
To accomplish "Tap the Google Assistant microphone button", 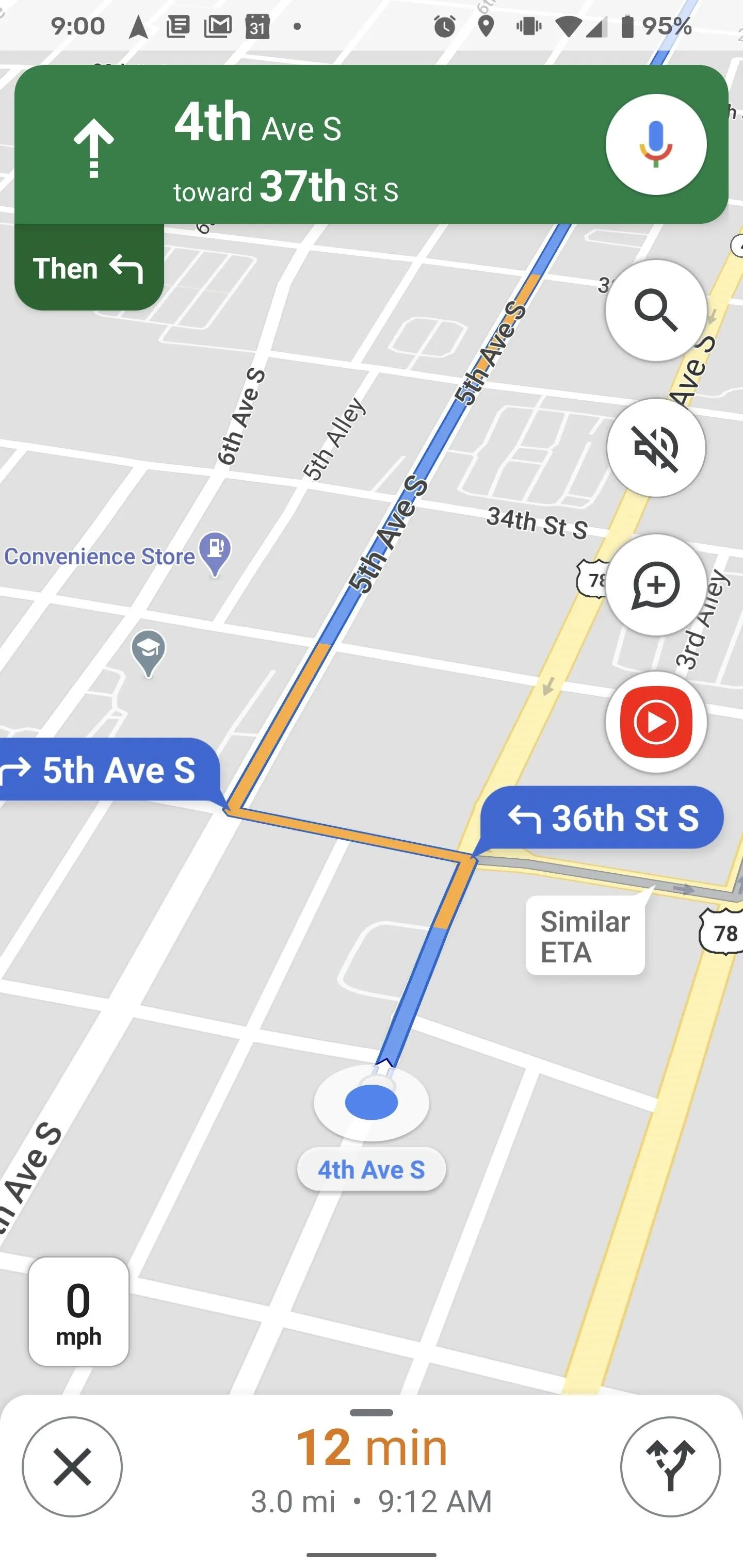I will (x=656, y=144).
